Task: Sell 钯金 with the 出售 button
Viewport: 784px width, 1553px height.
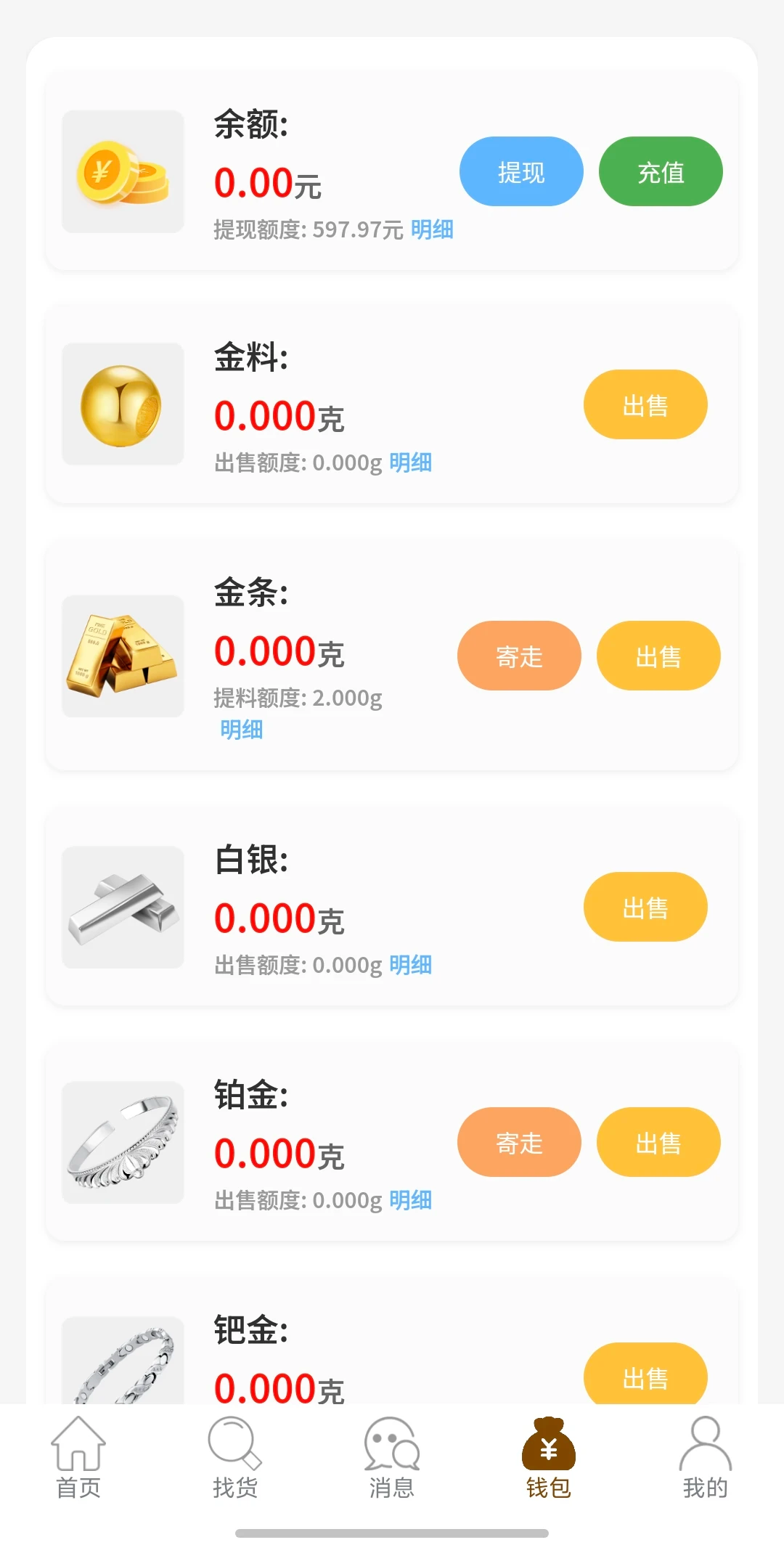Action: pos(645,1374)
